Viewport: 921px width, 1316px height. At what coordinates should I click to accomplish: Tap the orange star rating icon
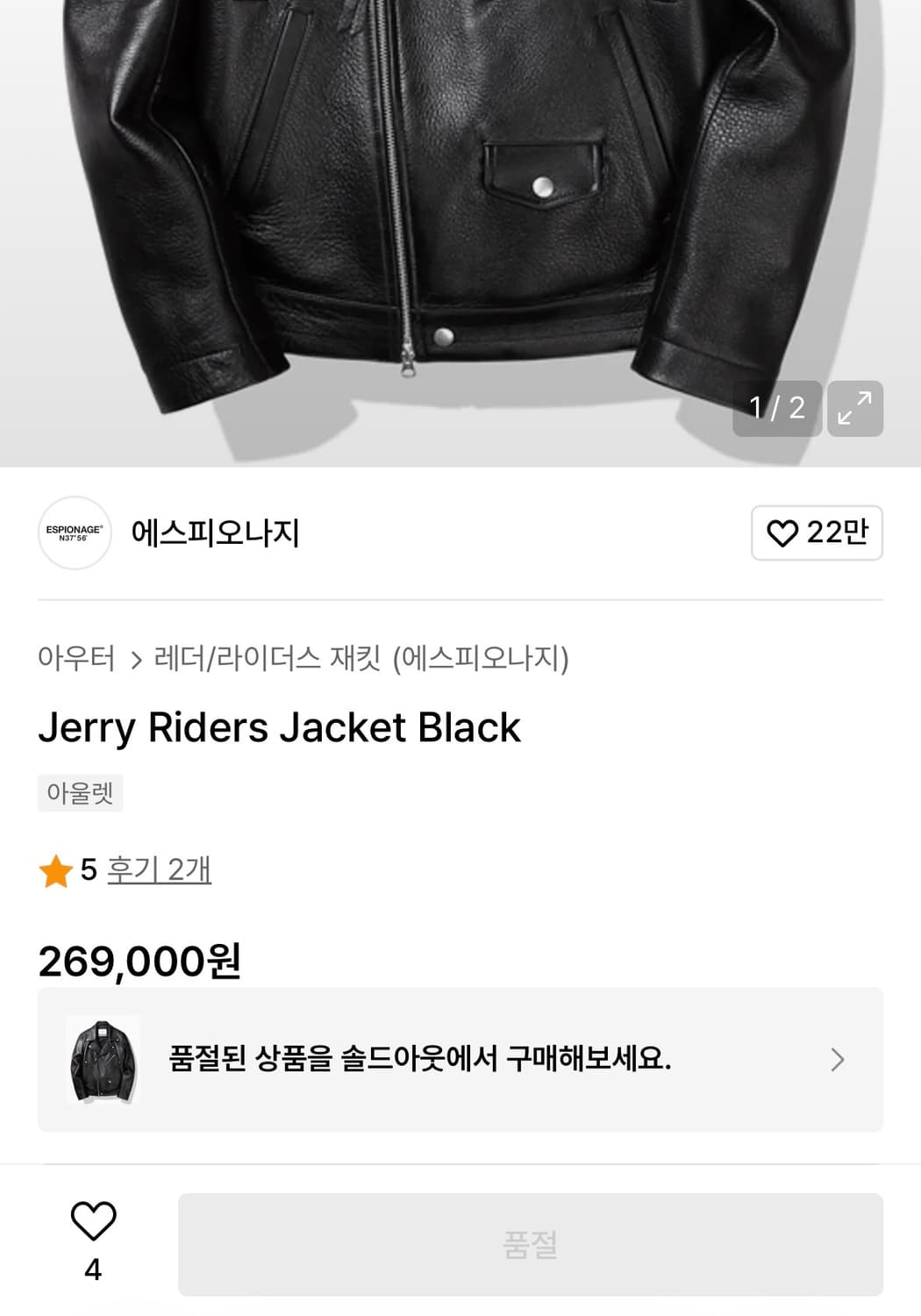(55, 871)
